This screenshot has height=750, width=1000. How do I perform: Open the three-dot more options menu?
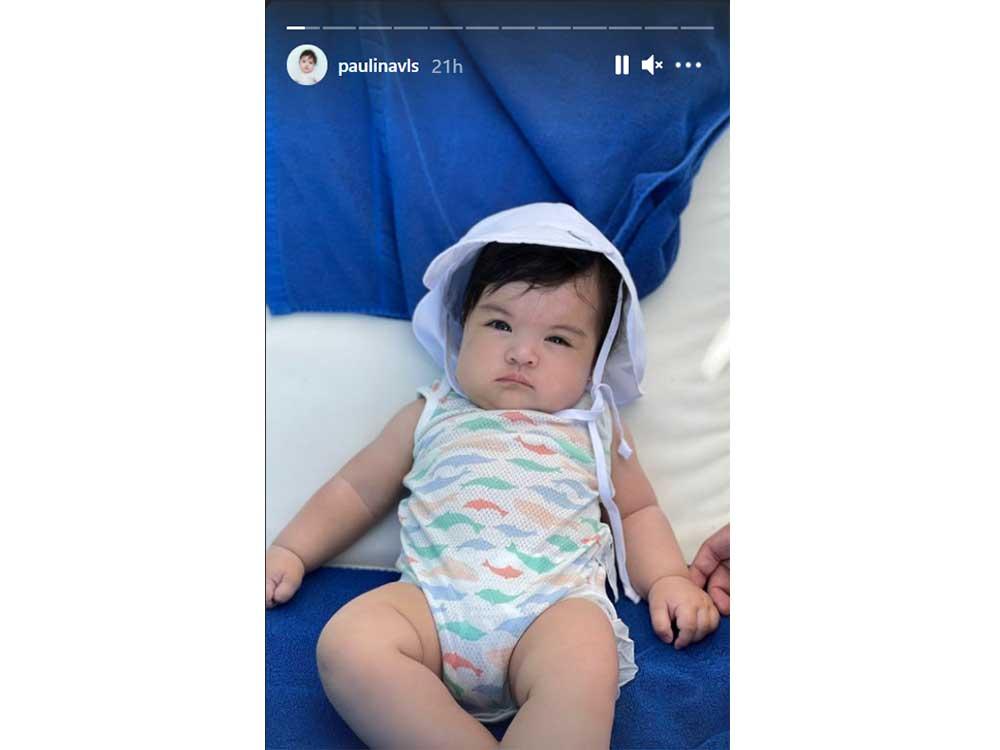point(688,65)
